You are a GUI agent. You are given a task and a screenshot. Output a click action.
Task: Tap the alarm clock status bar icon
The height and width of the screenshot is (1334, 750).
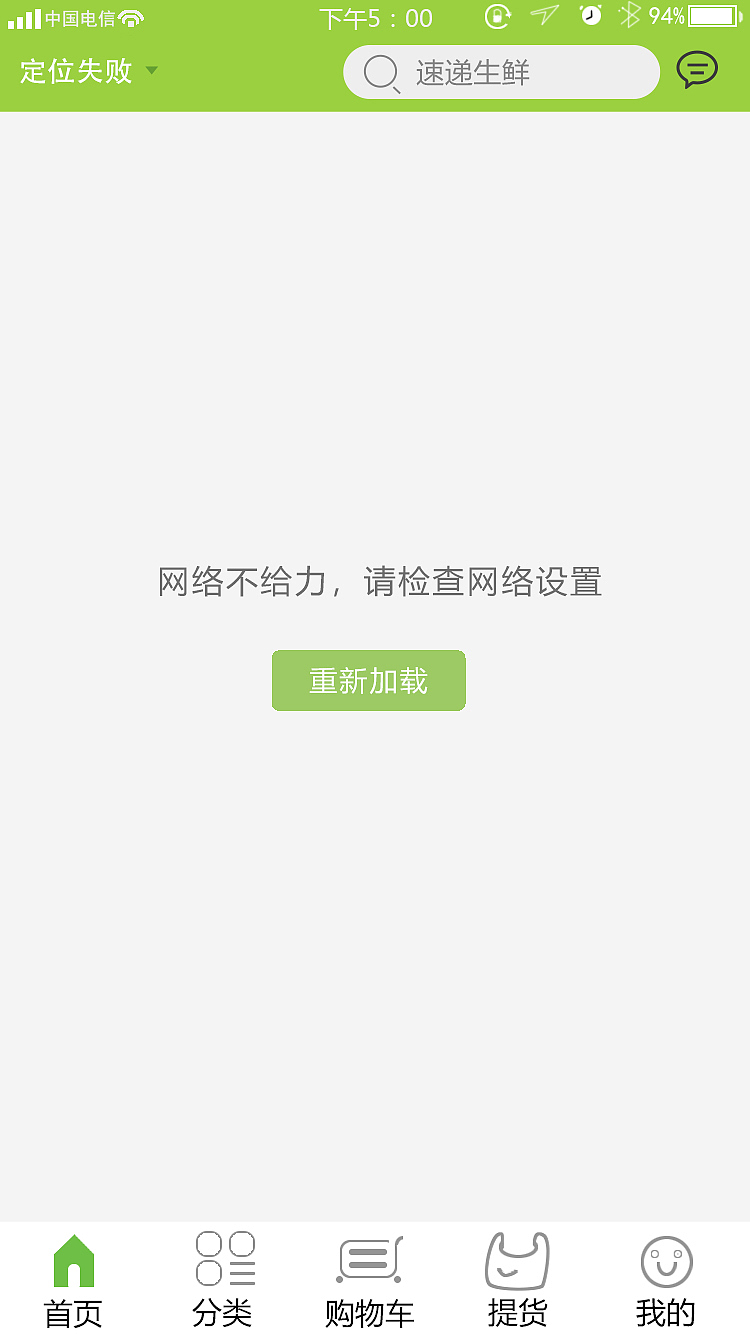tap(590, 16)
